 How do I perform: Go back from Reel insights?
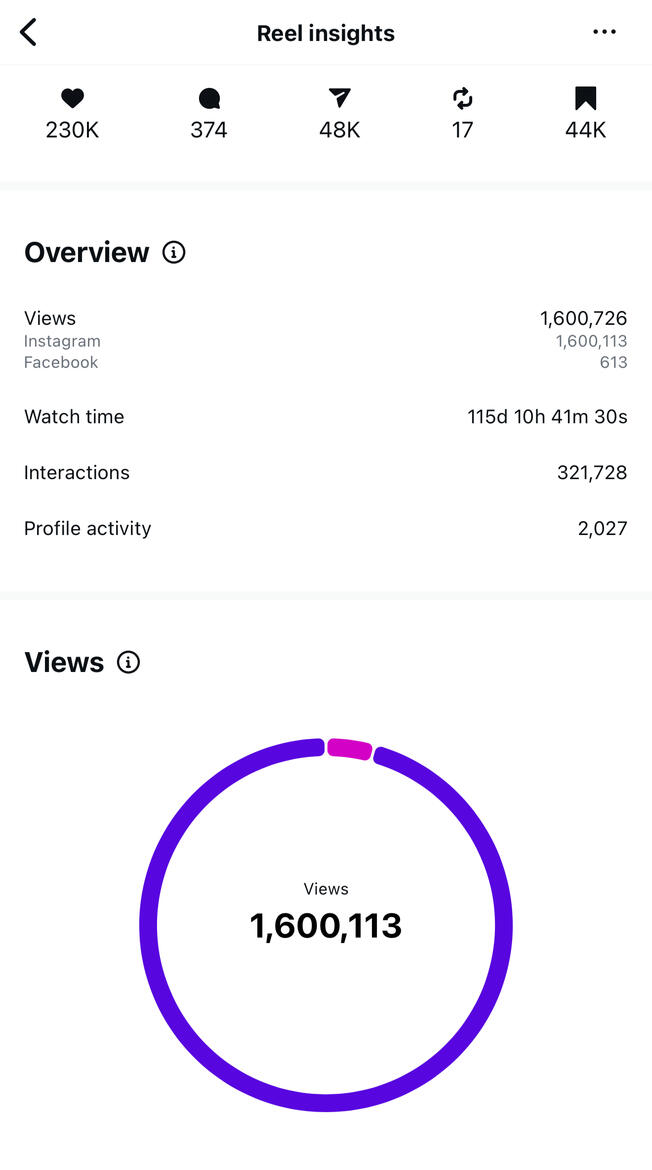(29, 33)
